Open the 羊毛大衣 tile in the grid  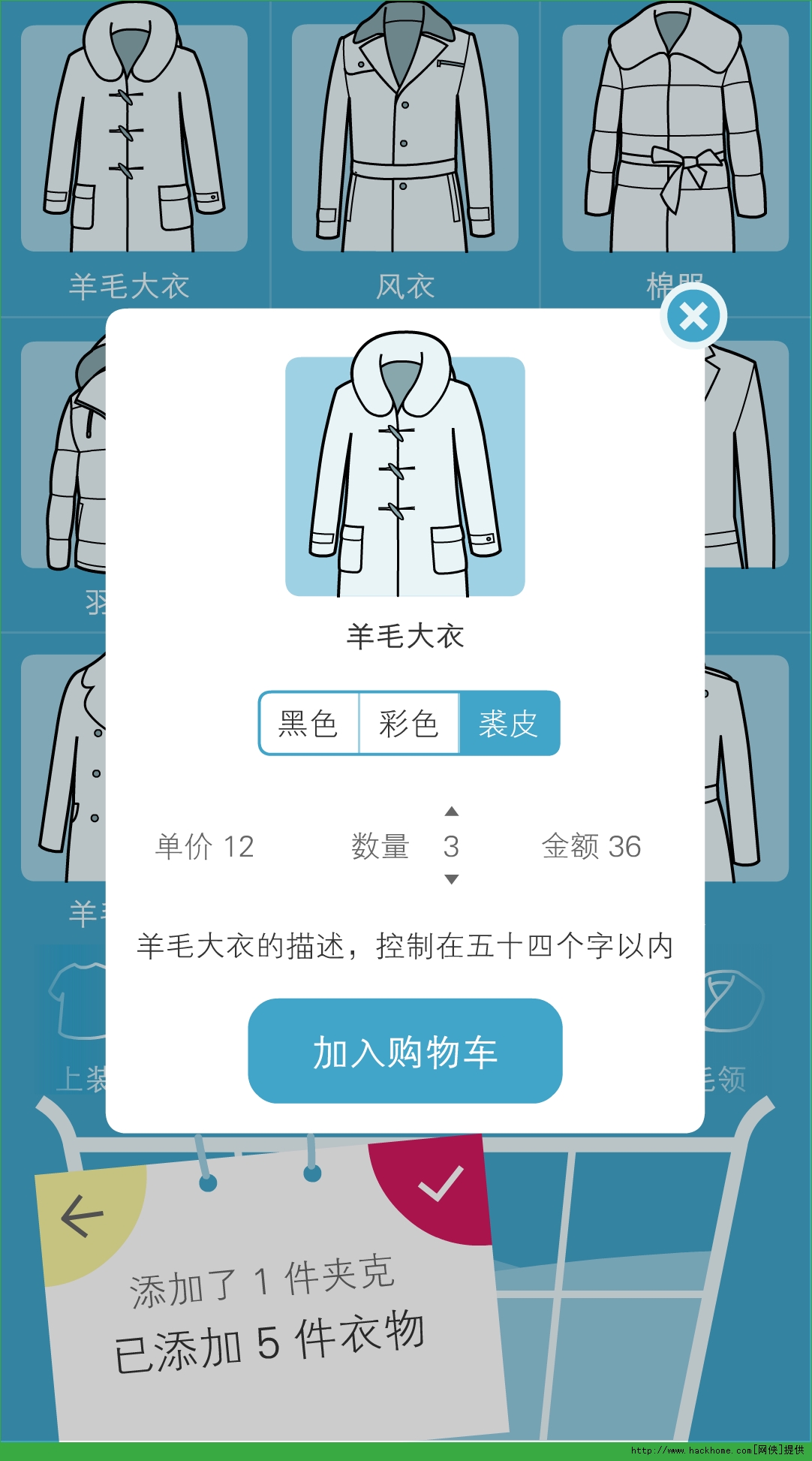134,150
